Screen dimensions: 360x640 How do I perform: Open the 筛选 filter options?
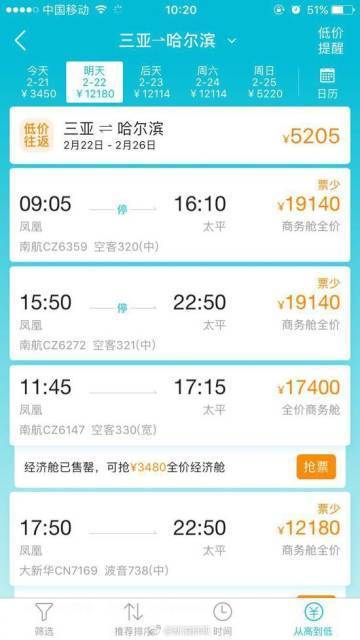pos(44,619)
